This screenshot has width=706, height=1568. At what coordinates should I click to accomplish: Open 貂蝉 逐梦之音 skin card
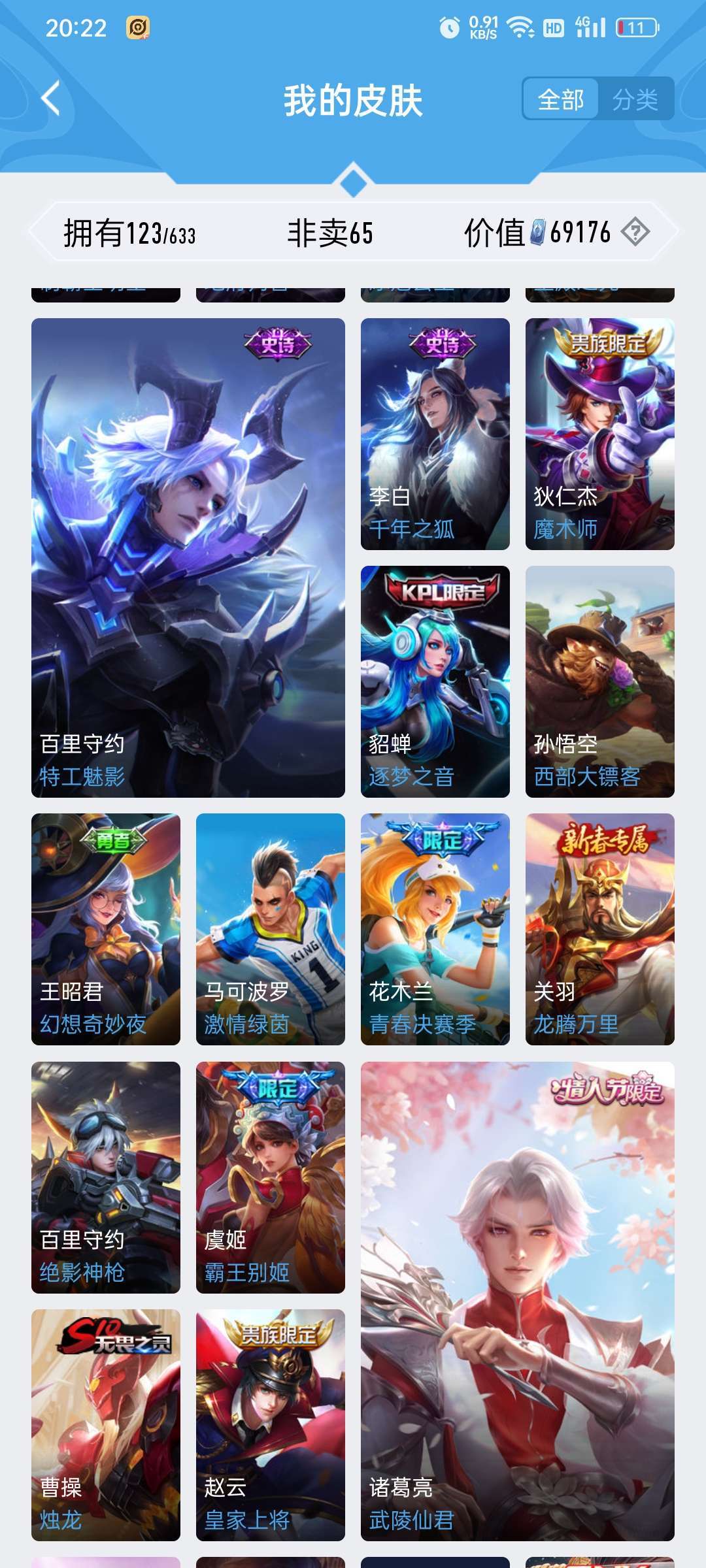click(x=435, y=681)
